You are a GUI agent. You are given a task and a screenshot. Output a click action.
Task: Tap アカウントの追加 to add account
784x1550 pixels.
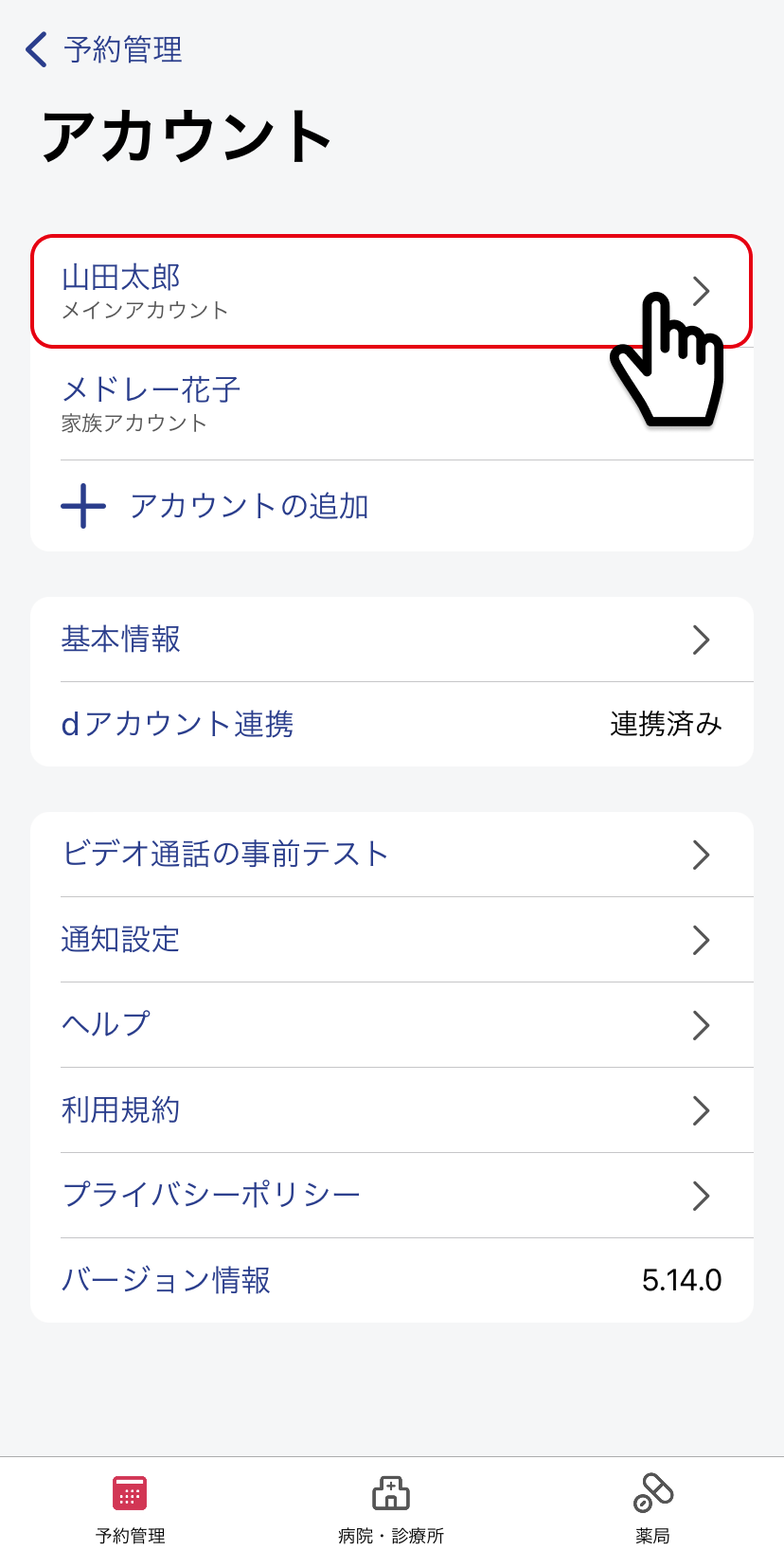coord(392,506)
